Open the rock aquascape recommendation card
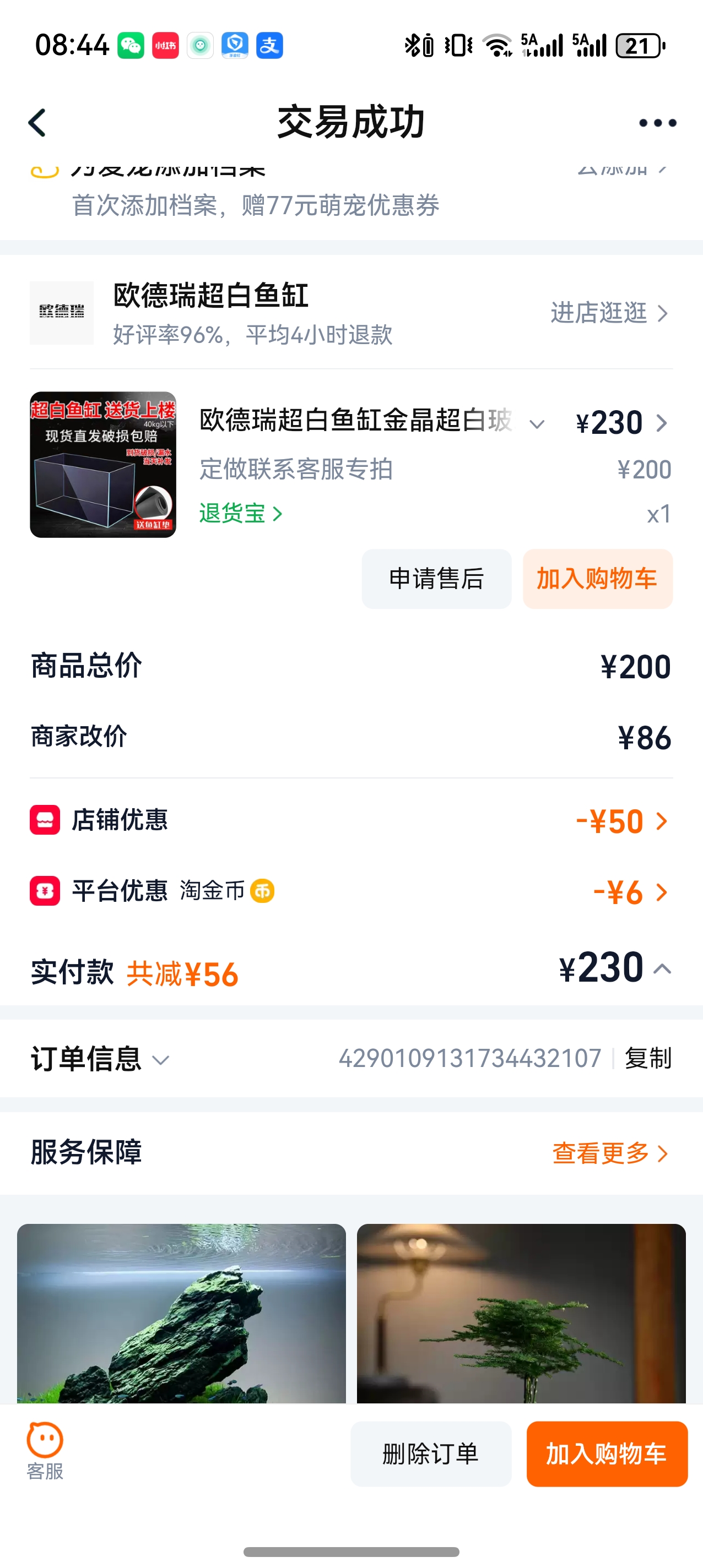 click(182, 1314)
